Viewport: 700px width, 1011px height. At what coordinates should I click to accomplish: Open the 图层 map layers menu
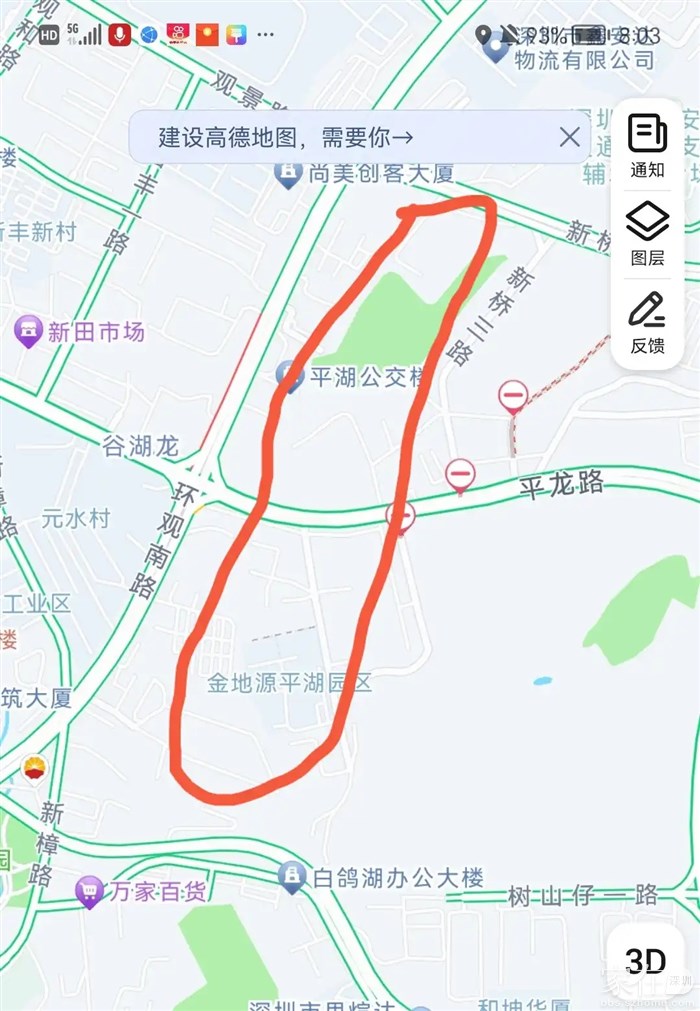pyautogui.click(x=647, y=234)
